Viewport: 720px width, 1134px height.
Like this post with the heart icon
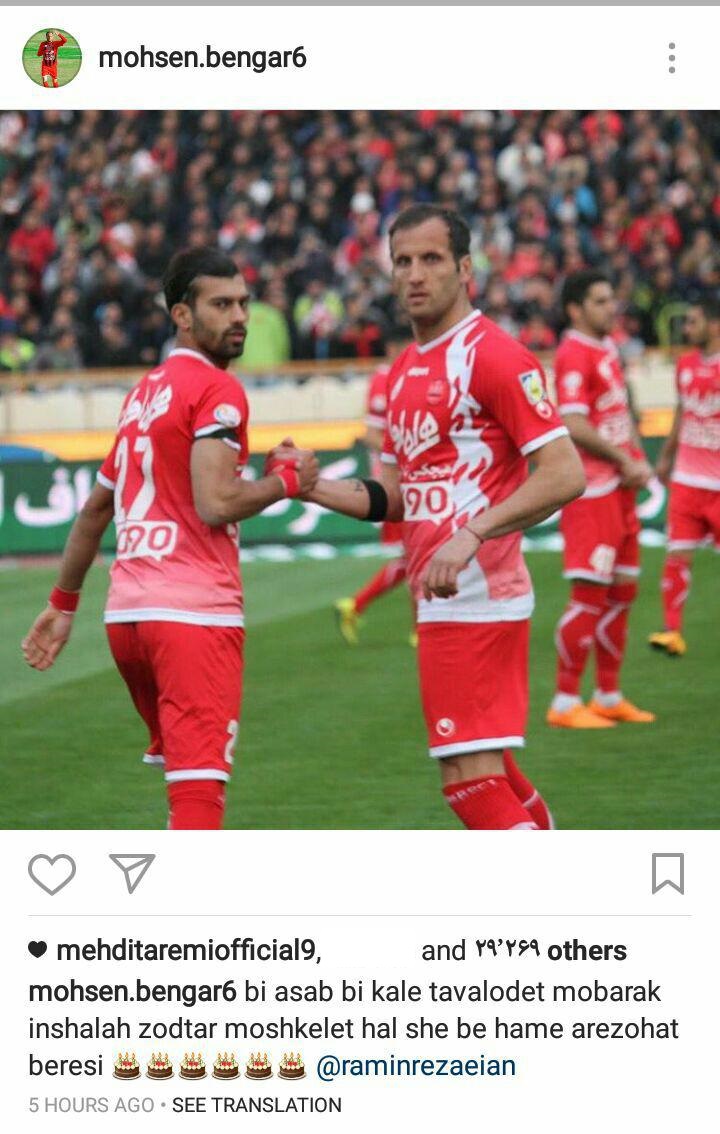[x=52, y=873]
